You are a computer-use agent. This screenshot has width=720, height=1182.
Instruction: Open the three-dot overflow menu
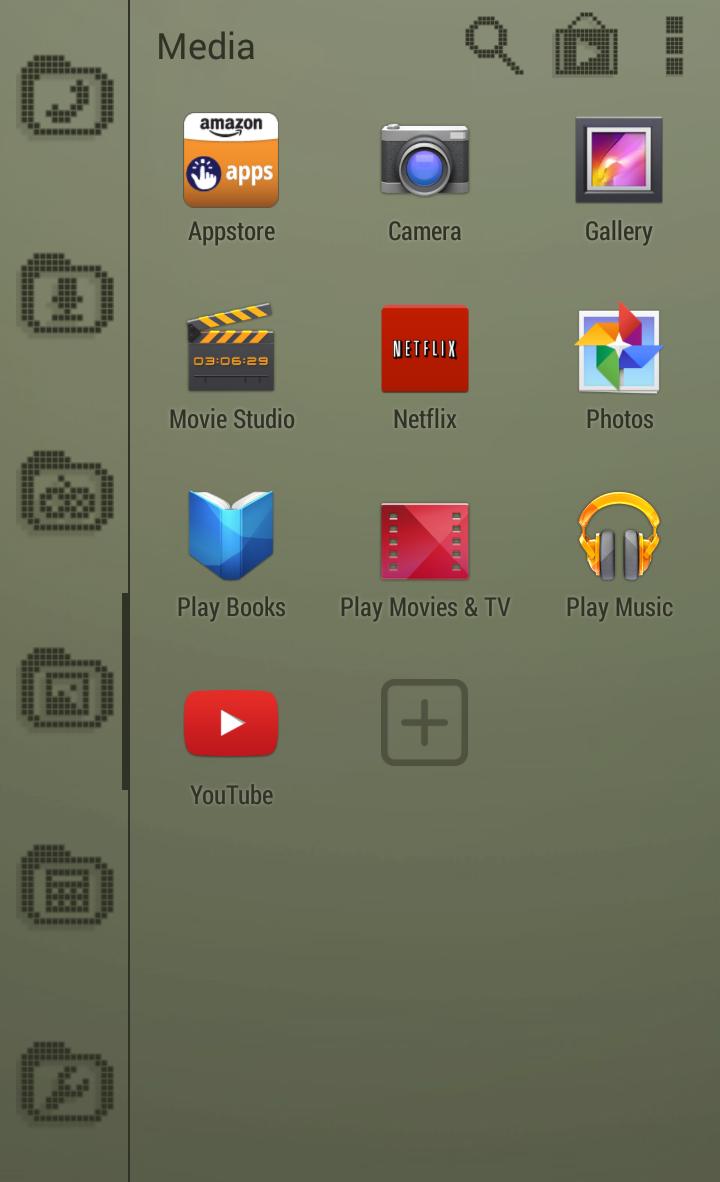pyautogui.click(x=675, y=46)
